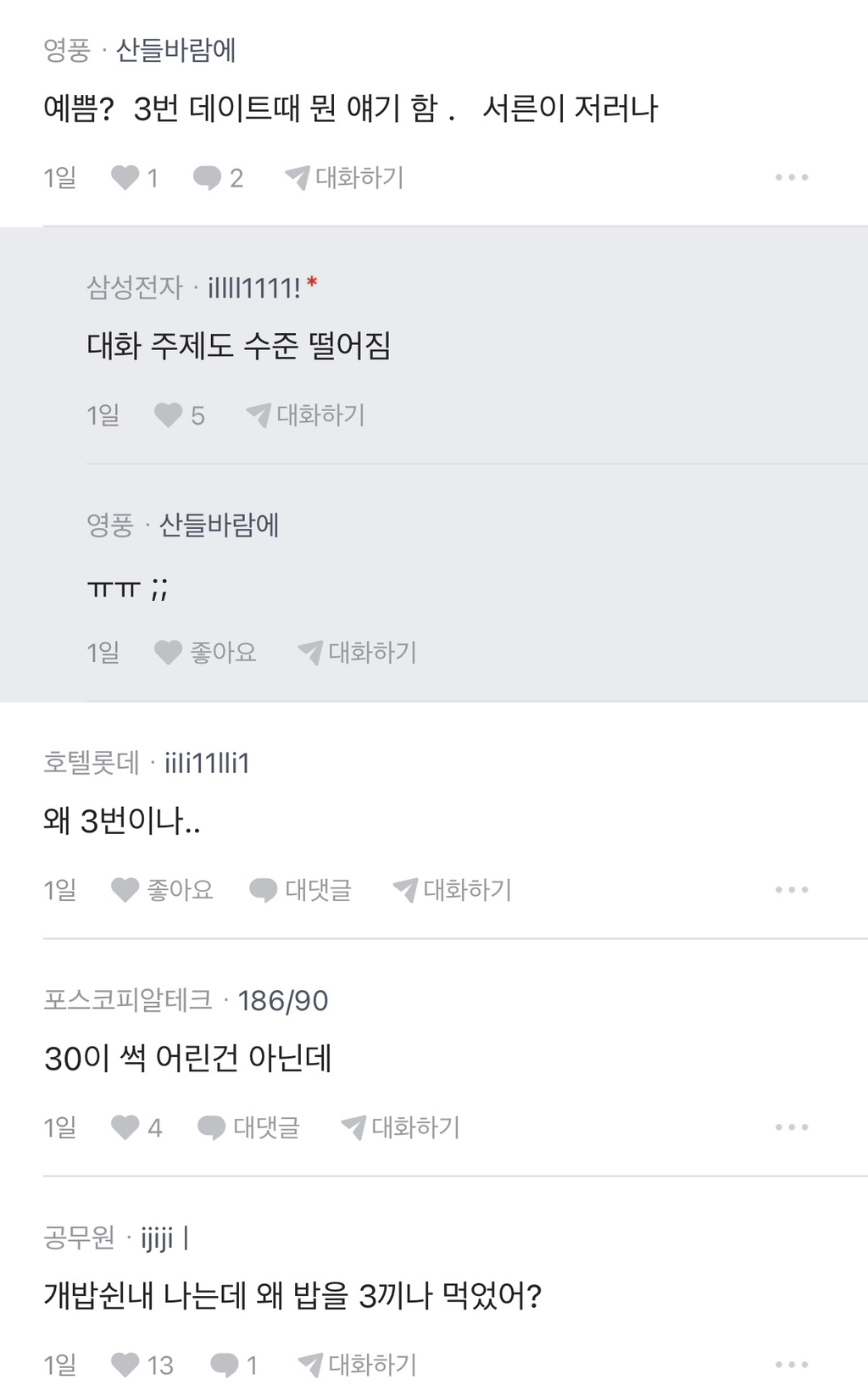Open overflow menu for 호텔롯데's comment
This screenshot has width=868, height=1396.
792,890
